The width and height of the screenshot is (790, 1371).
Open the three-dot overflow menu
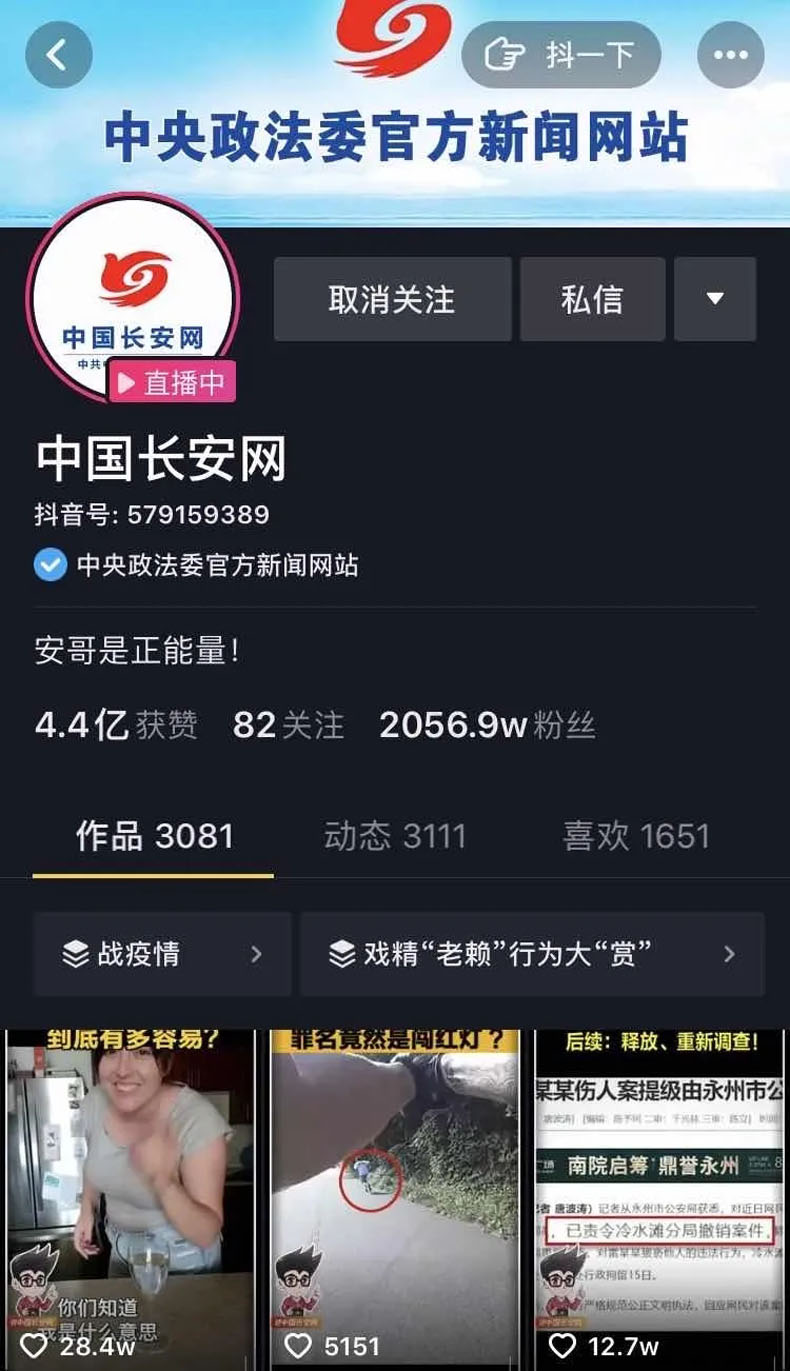pos(731,55)
